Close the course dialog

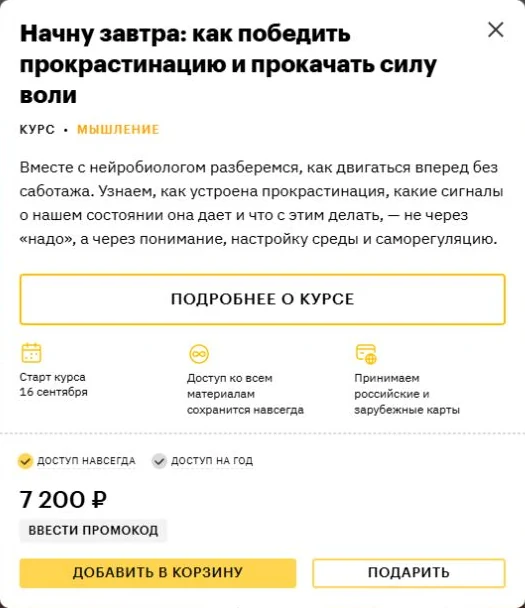click(495, 30)
